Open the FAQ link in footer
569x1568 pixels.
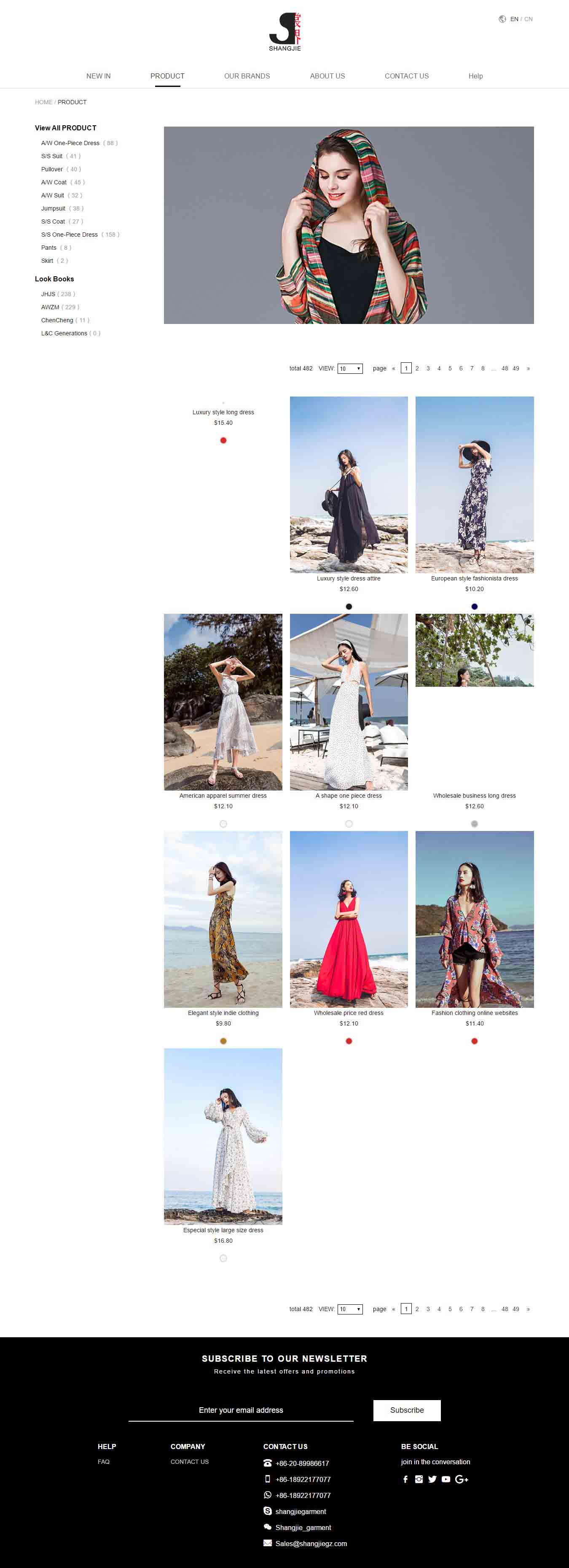104,1461
